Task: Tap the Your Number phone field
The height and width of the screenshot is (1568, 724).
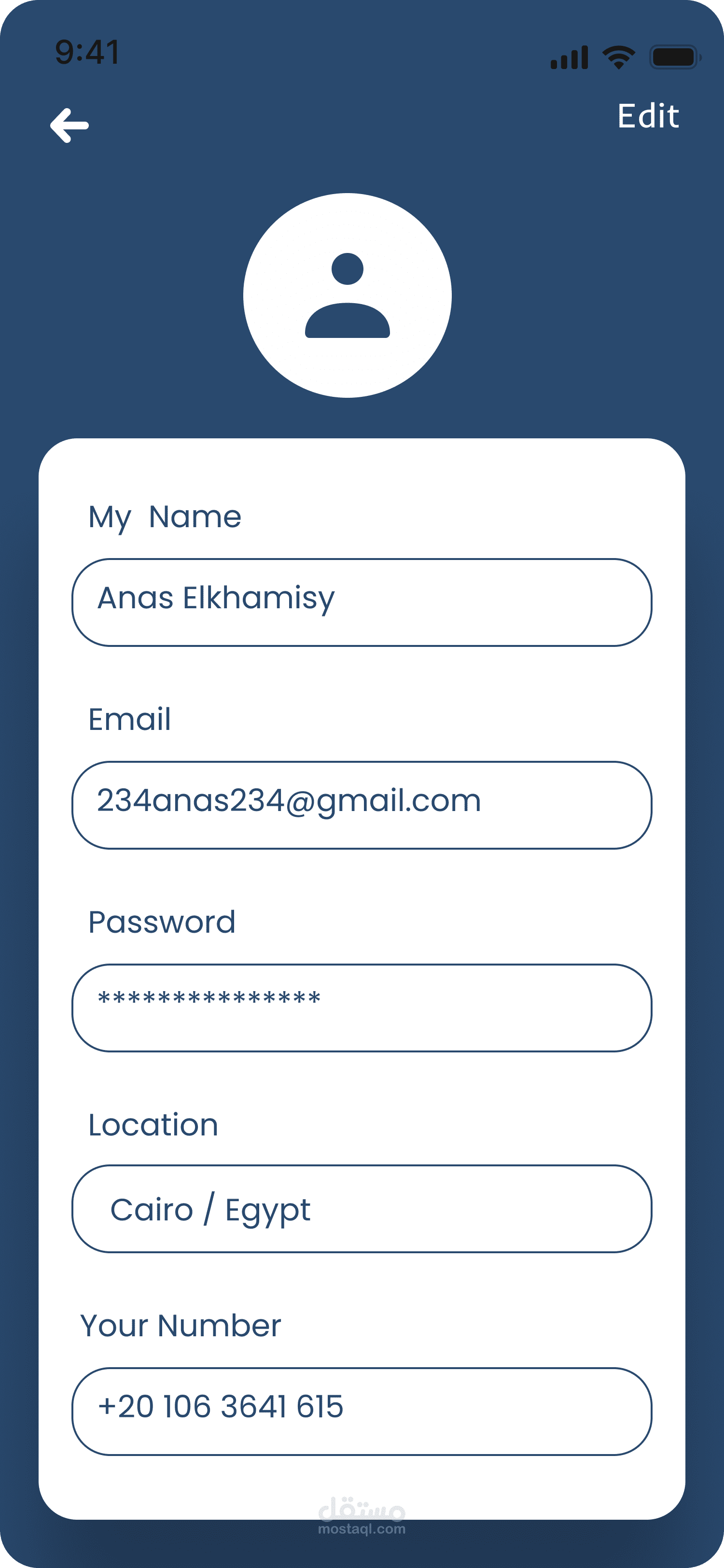Action: point(362,1411)
